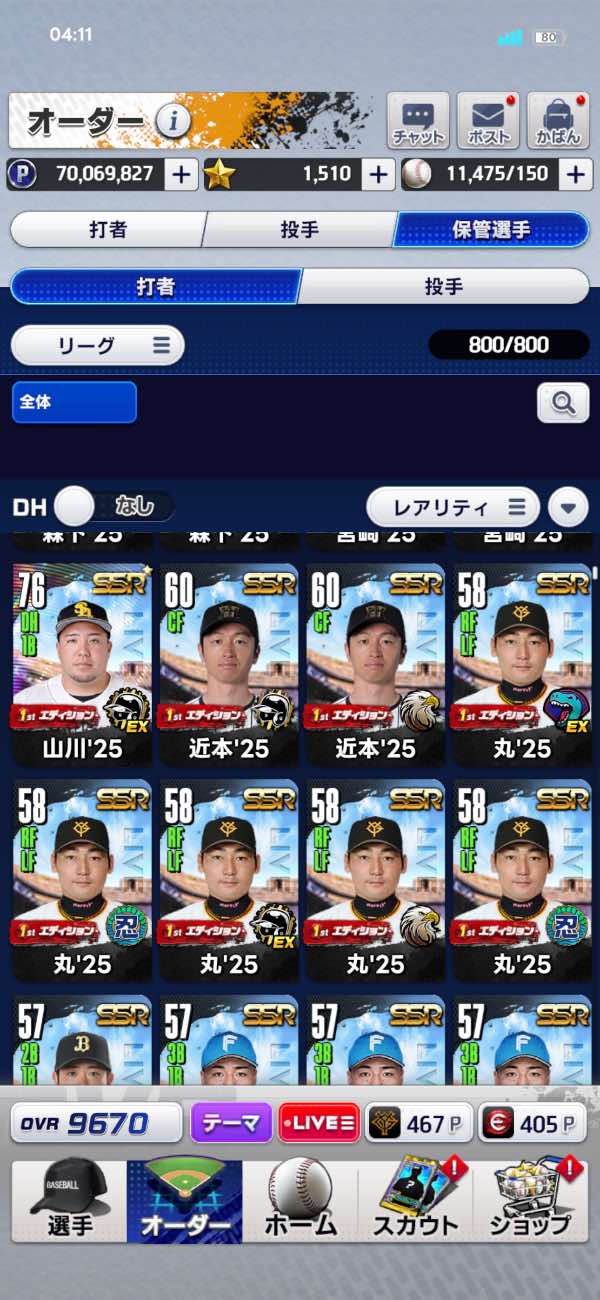Open the かばん bag
Viewport: 600px width, 1300px height.
coord(558,121)
